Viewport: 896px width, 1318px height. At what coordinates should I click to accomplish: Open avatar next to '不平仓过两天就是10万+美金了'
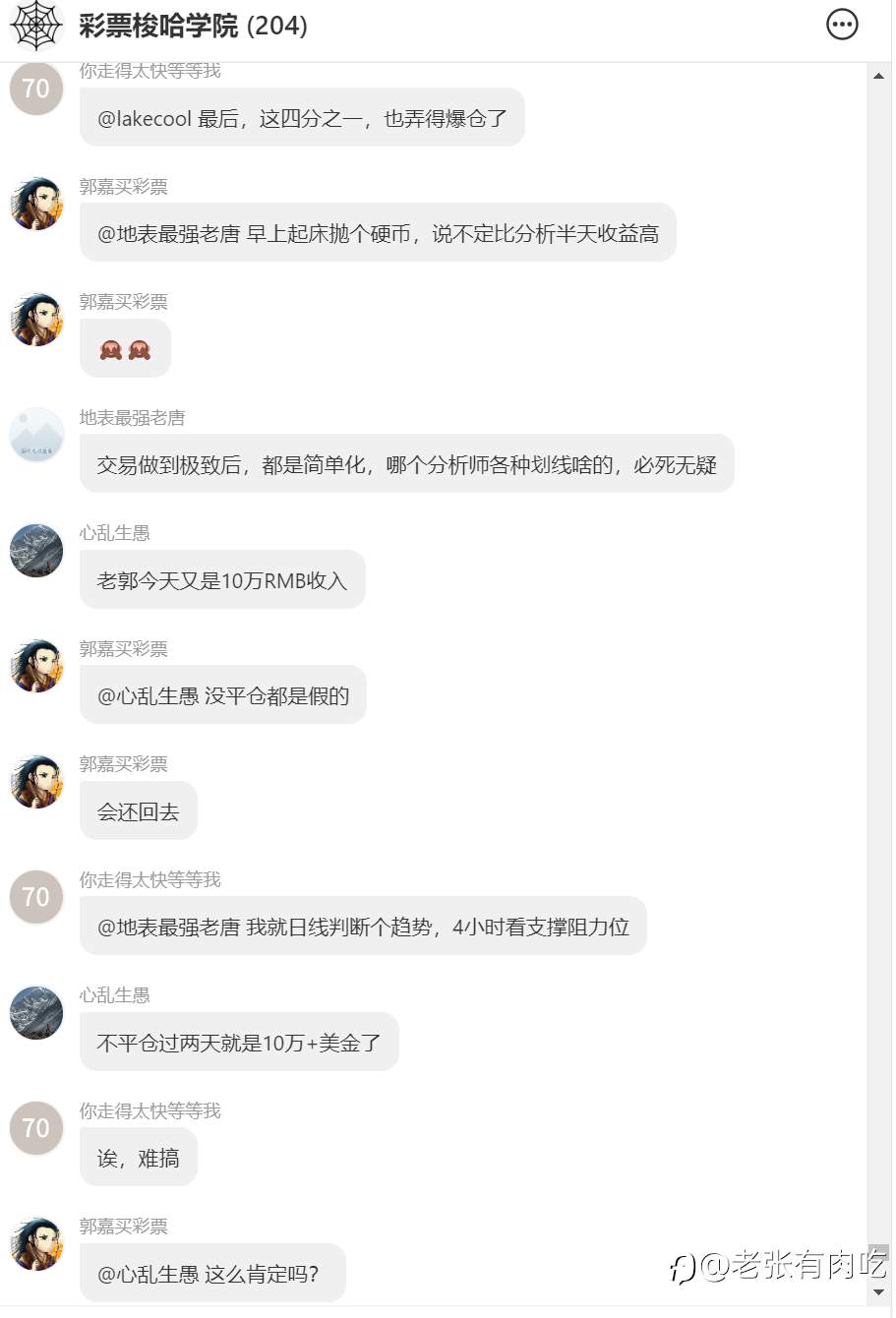36,1012
